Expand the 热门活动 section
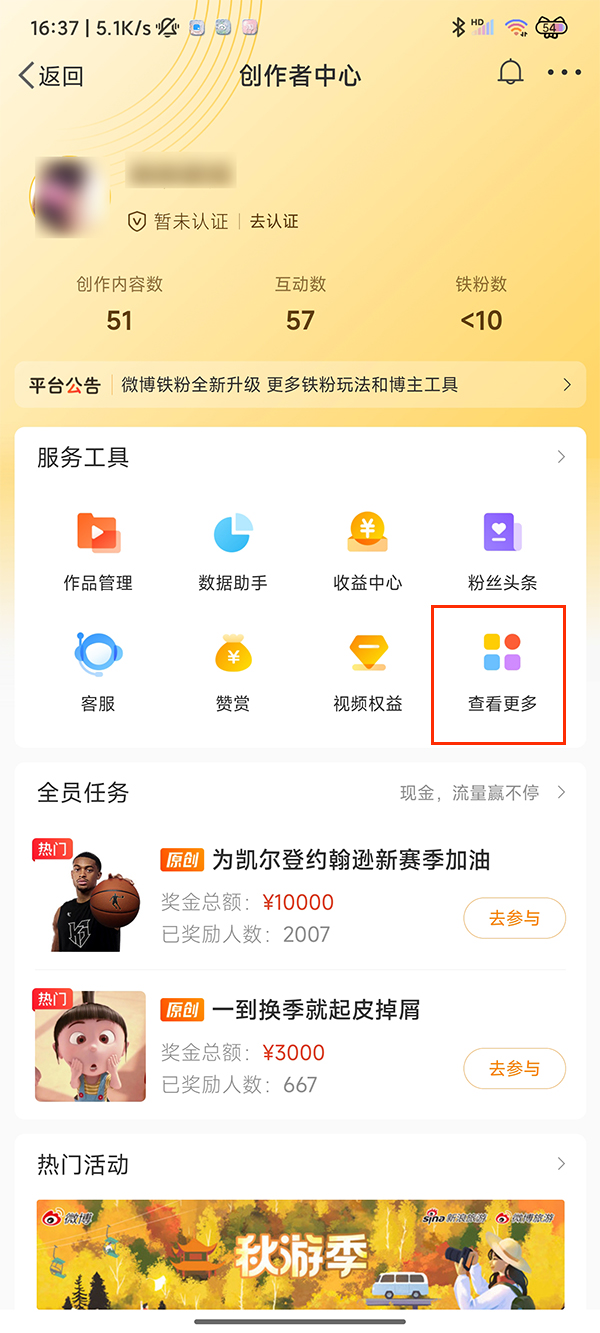Screen dimensions: 600x1333 (561, 1164)
